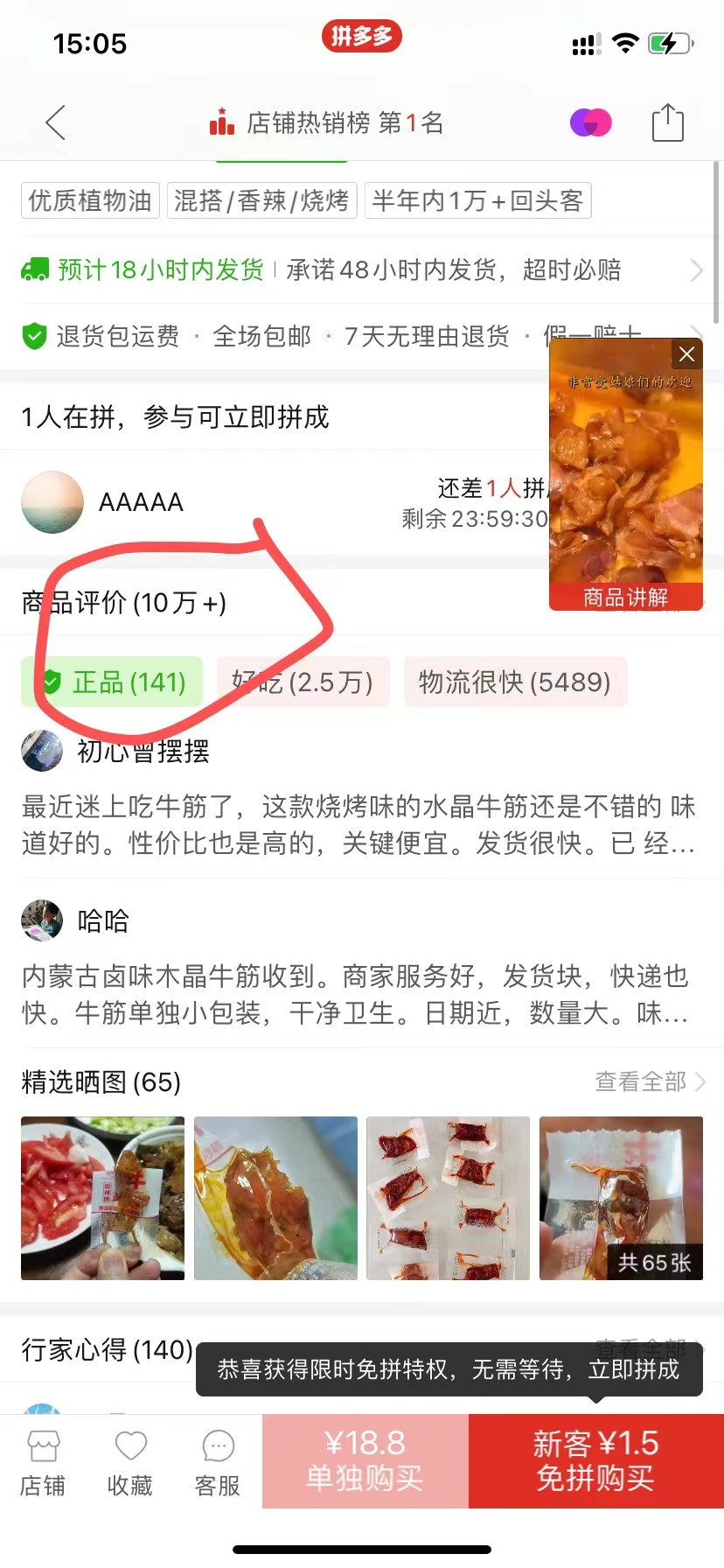Expand the 退货包运费 policy details chevron
This screenshot has height=1568, width=724.
[695, 336]
